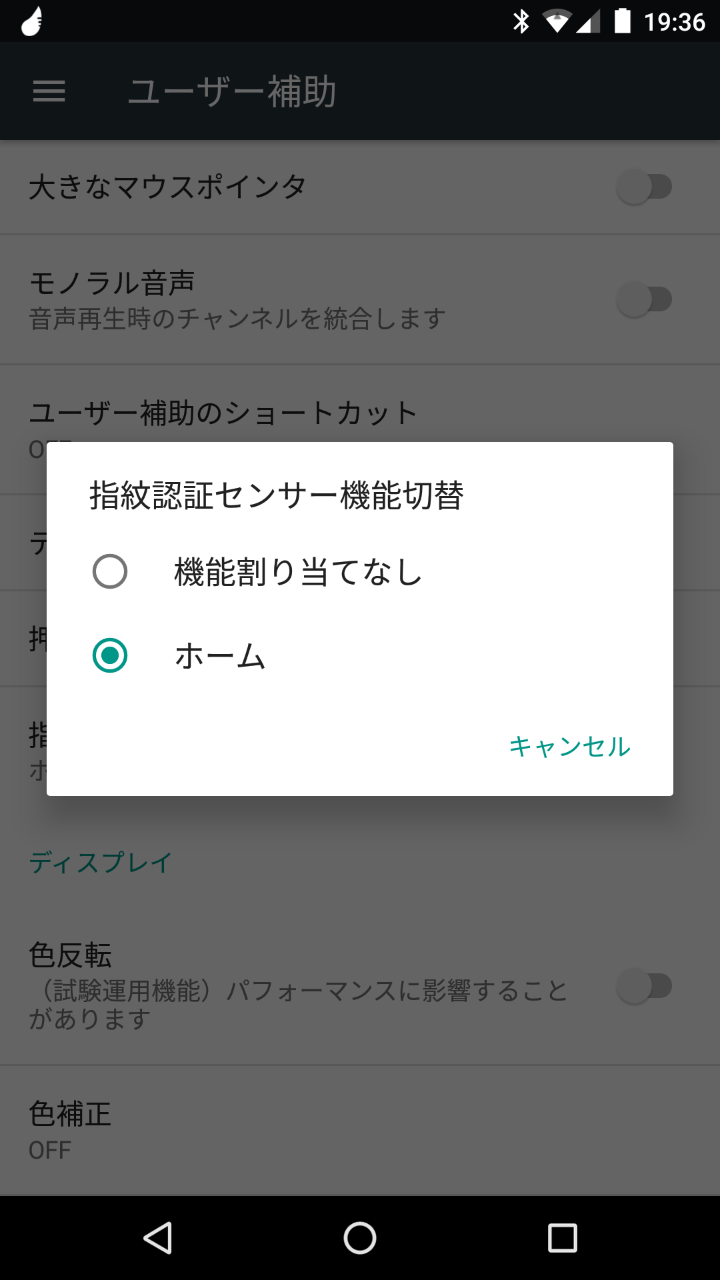The width and height of the screenshot is (720, 1280).
Task: Go to the home screen via navigation bar
Action: click(360, 1238)
